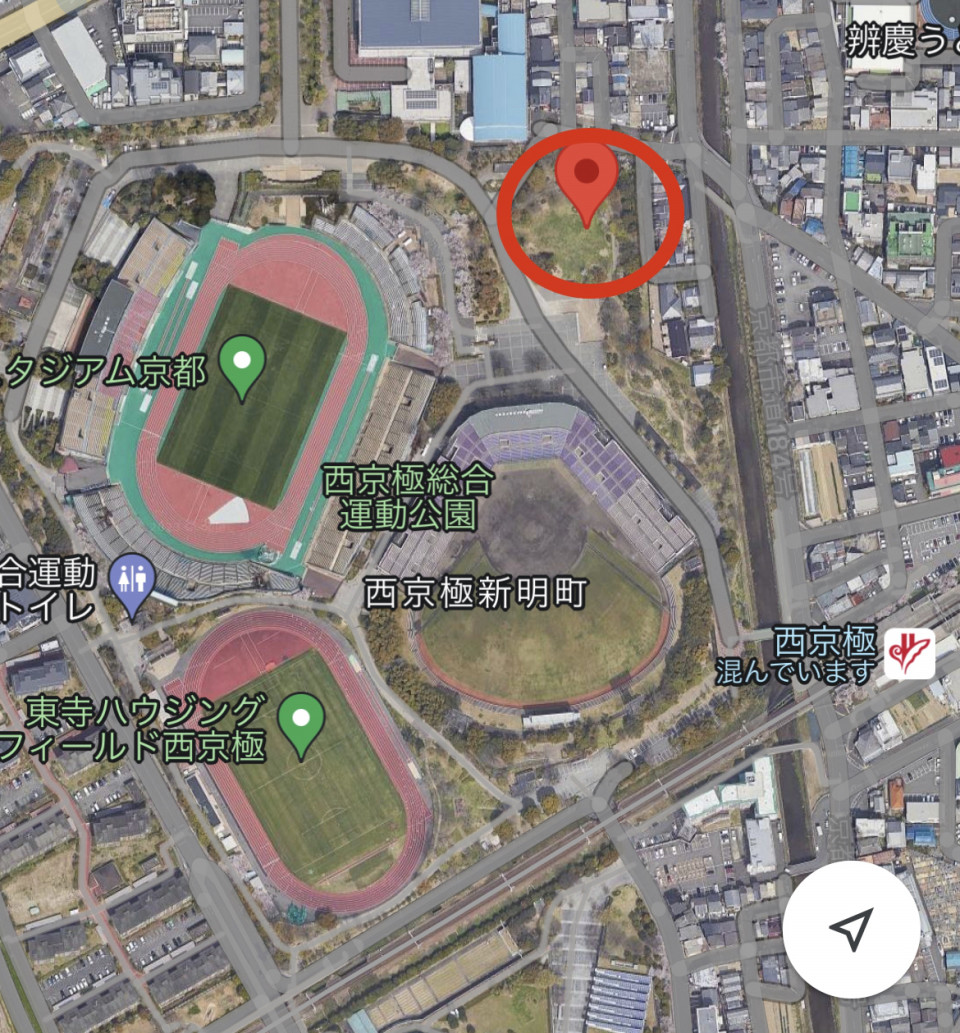Tap the my-location arrow button
Image resolution: width=960 pixels, height=1033 pixels.
[851, 929]
